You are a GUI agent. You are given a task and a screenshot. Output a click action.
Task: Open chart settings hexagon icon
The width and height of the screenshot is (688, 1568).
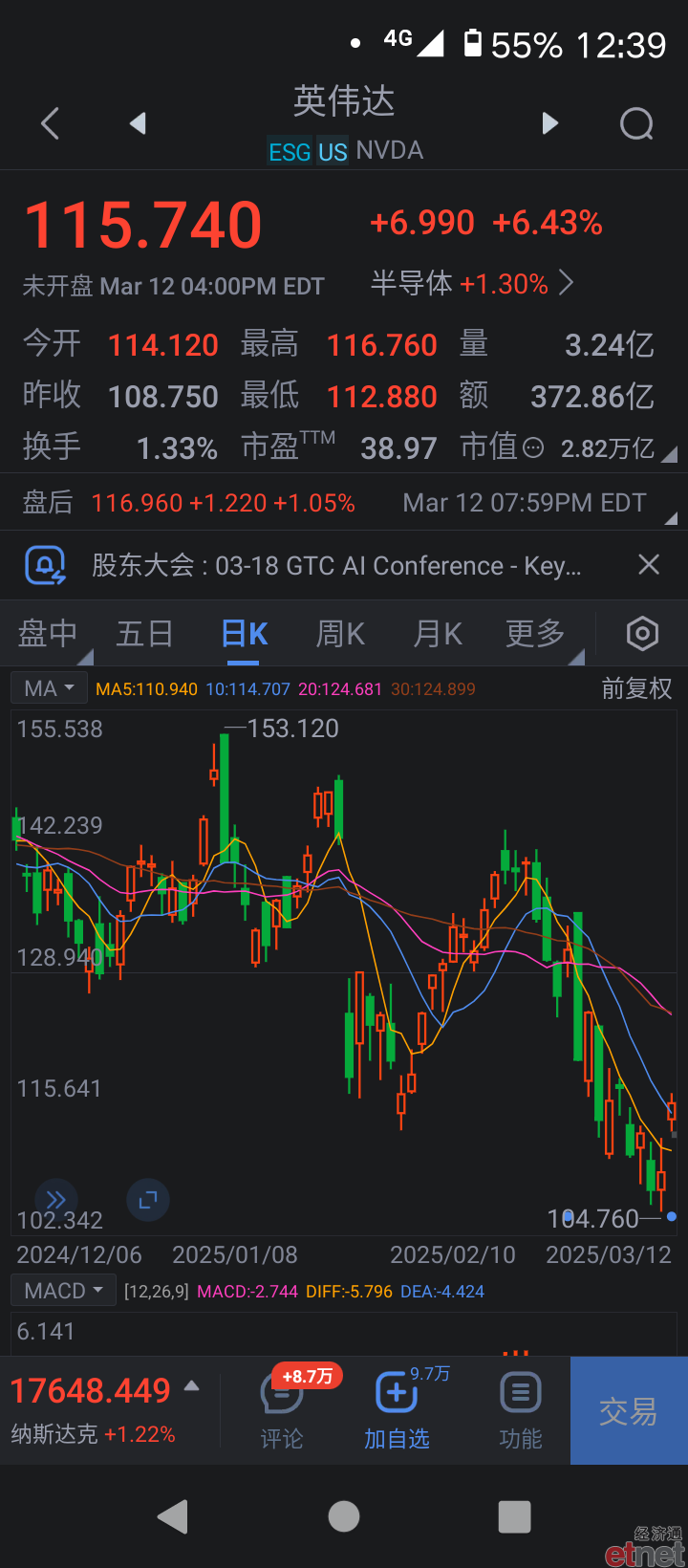tap(642, 633)
